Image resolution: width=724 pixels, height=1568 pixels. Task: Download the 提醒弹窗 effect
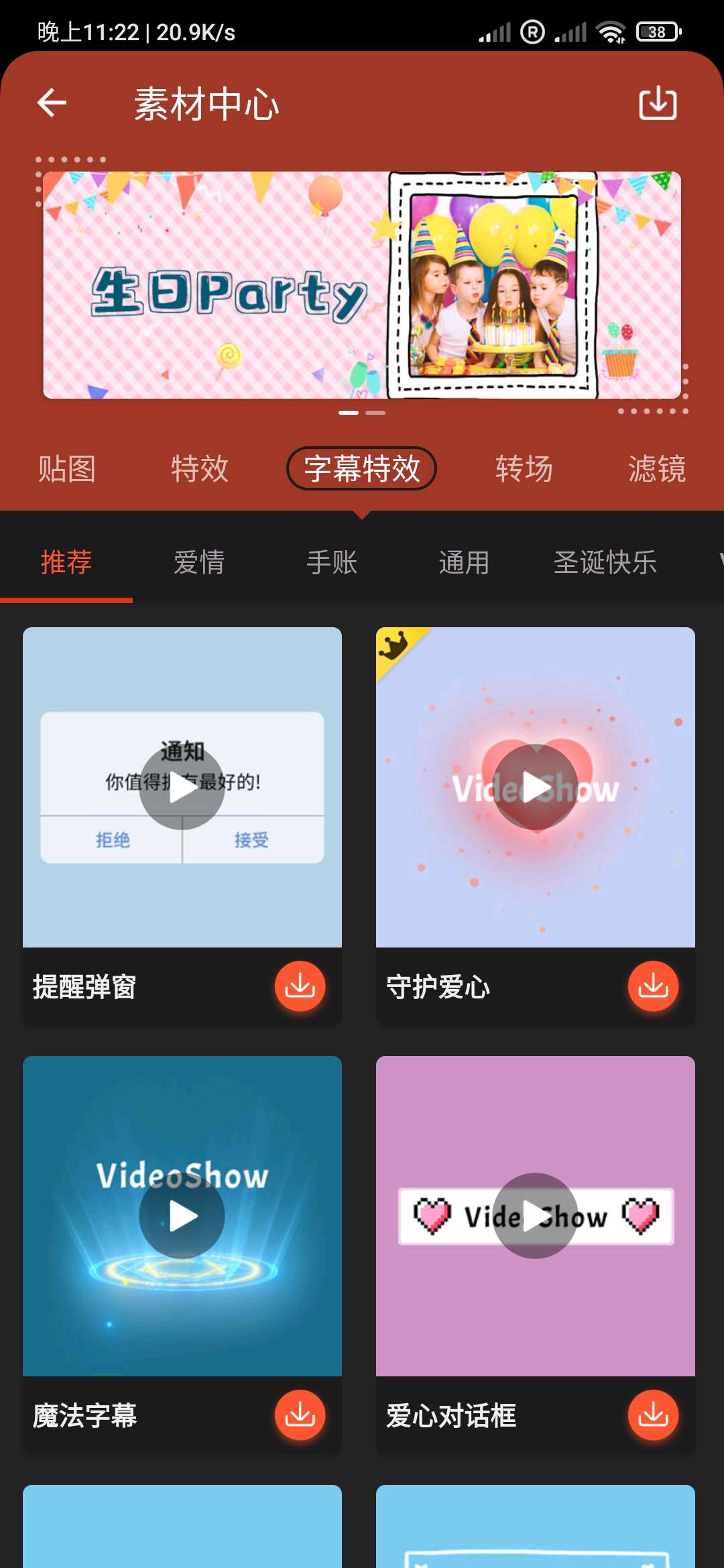pyautogui.click(x=300, y=986)
